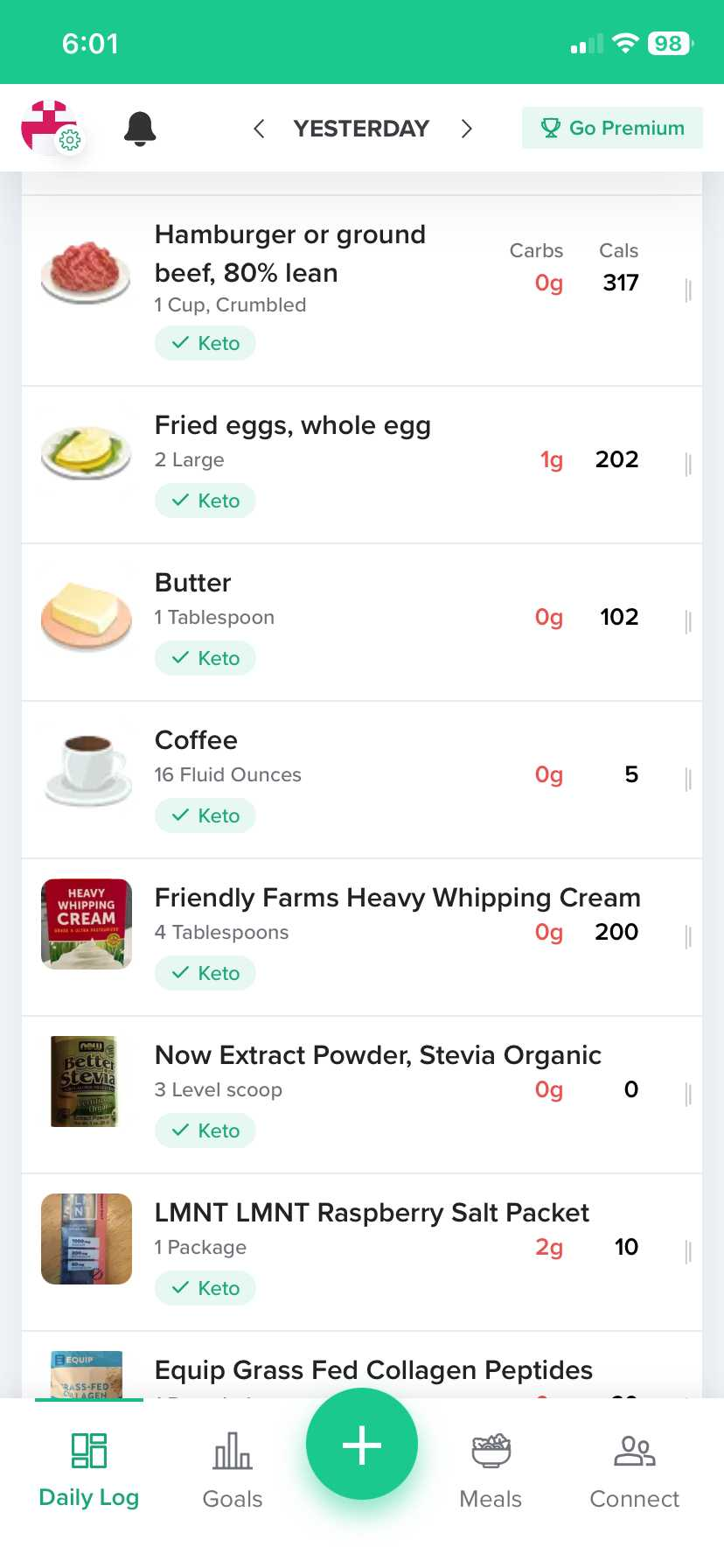The image size is (724, 1568).
Task: Tap the Go Premium button
Action: [612, 128]
